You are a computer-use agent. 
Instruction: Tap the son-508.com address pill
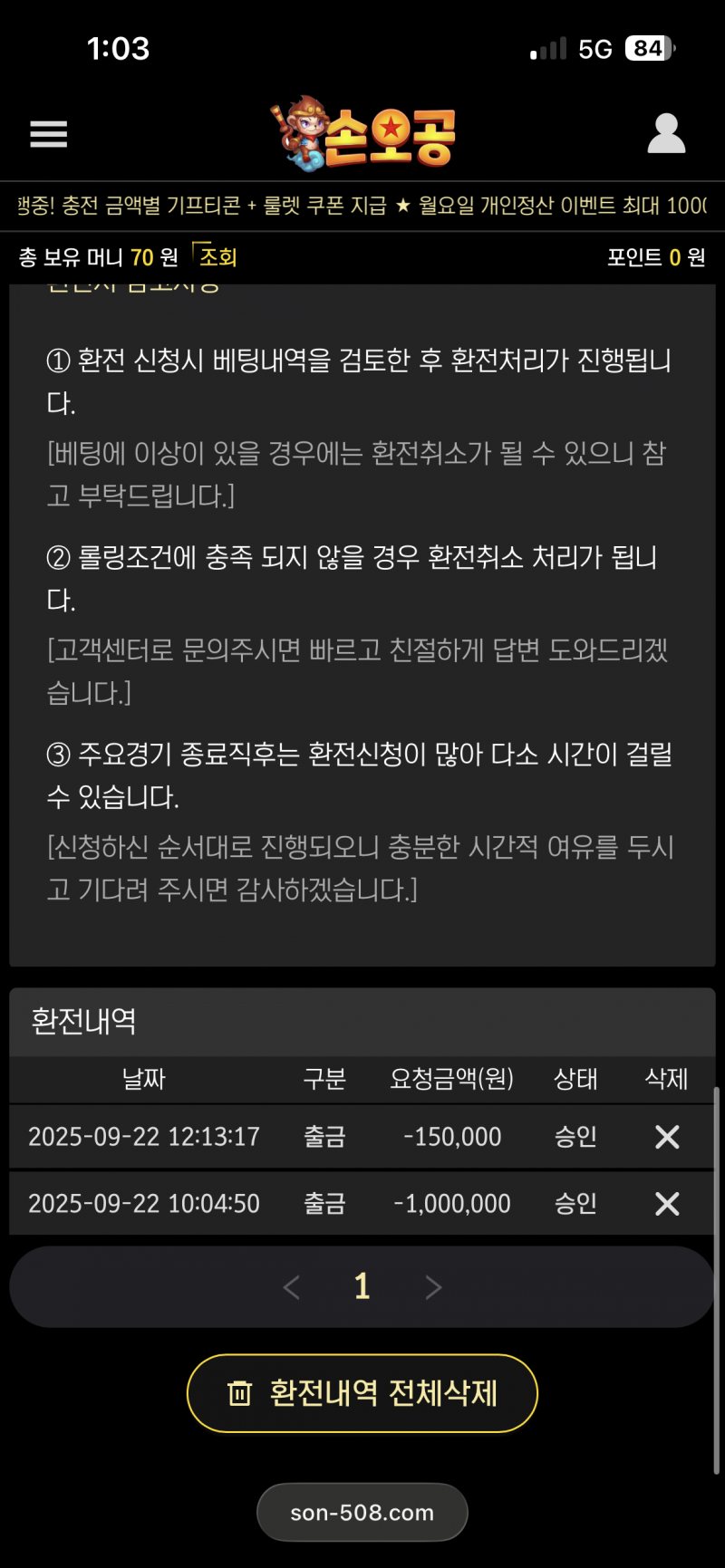pyautogui.click(x=362, y=1513)
